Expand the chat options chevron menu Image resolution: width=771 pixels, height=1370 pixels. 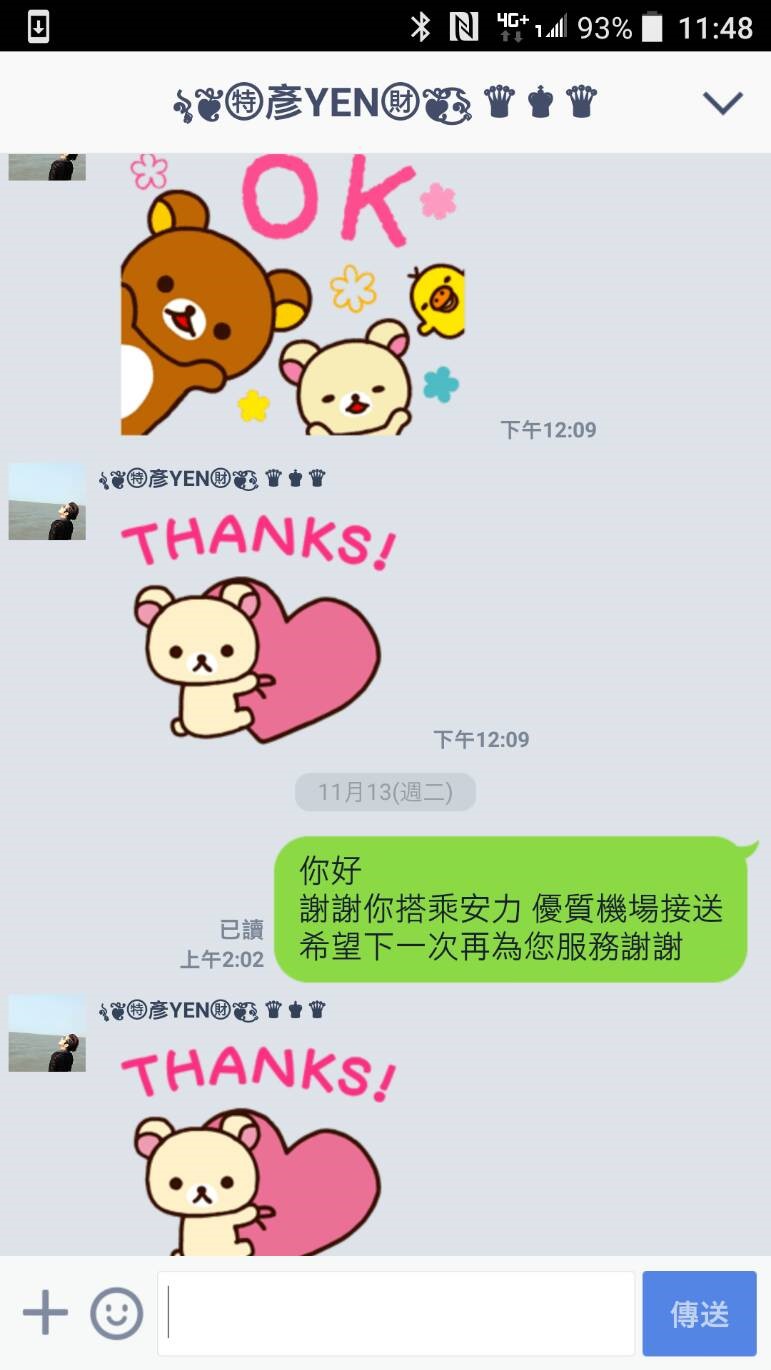tap(722, 103)
